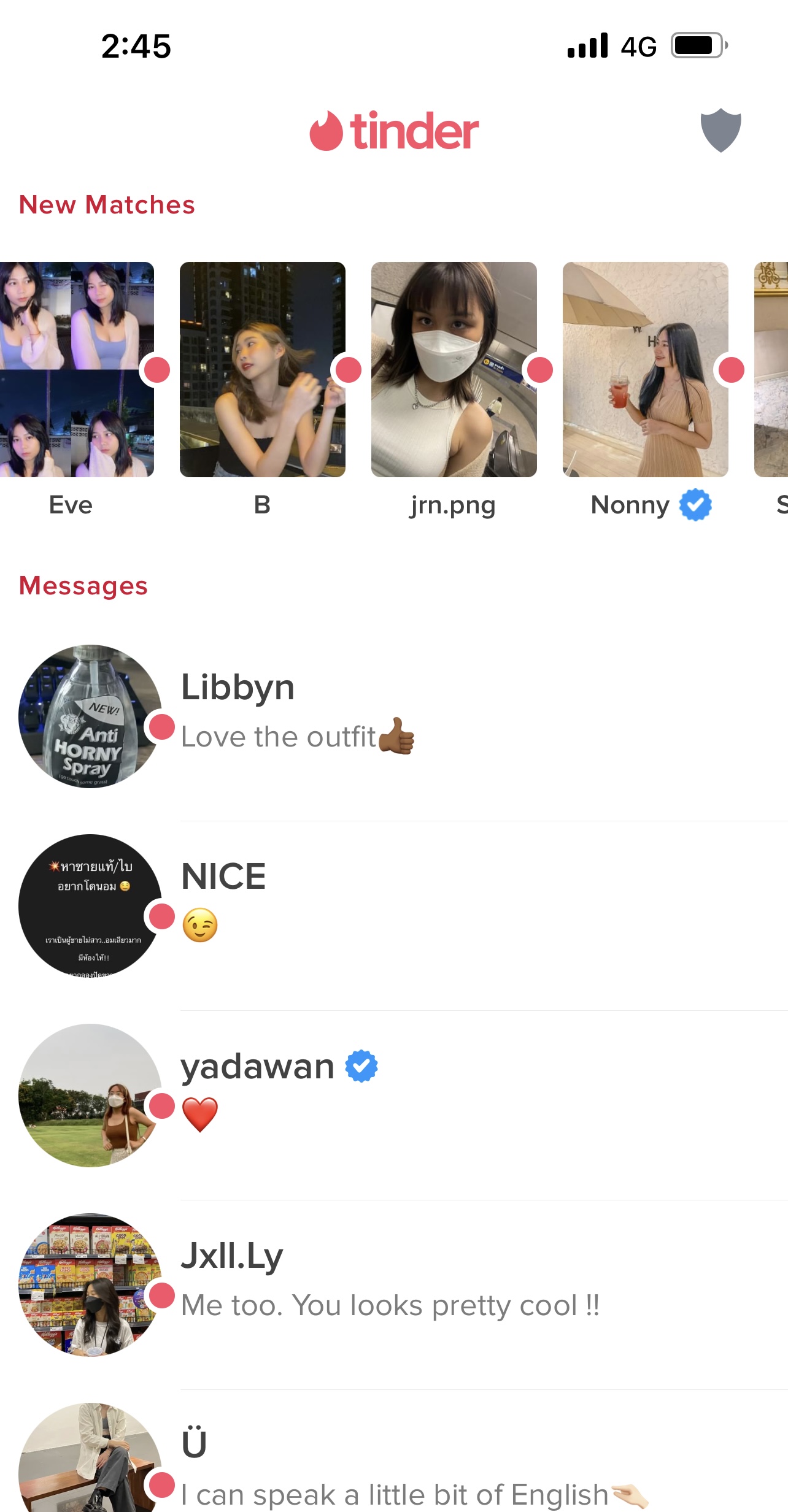Open new match B
788x1512 pixels.
point(262,369)
